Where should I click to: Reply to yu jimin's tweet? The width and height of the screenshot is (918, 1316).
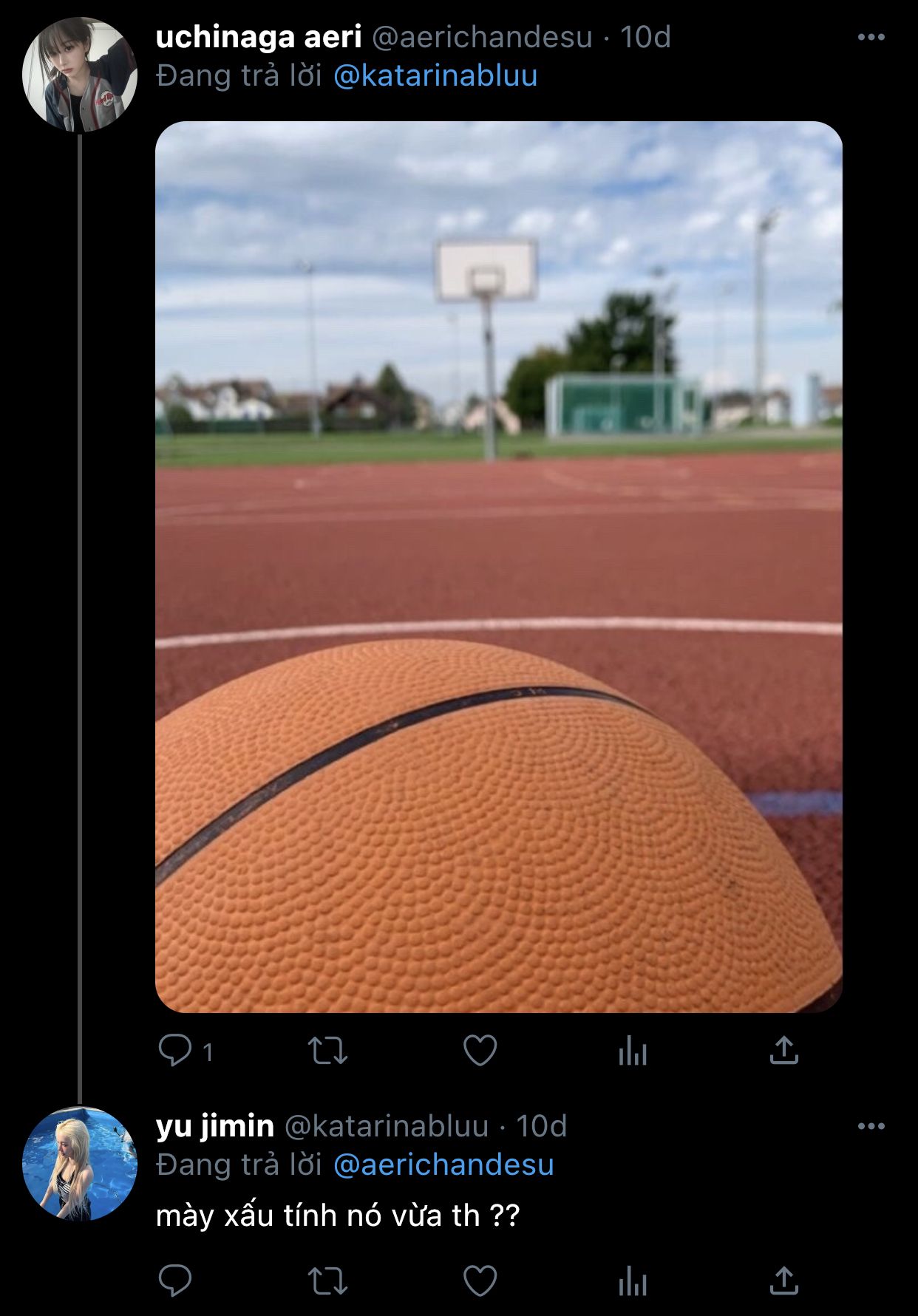point(175,1281)
